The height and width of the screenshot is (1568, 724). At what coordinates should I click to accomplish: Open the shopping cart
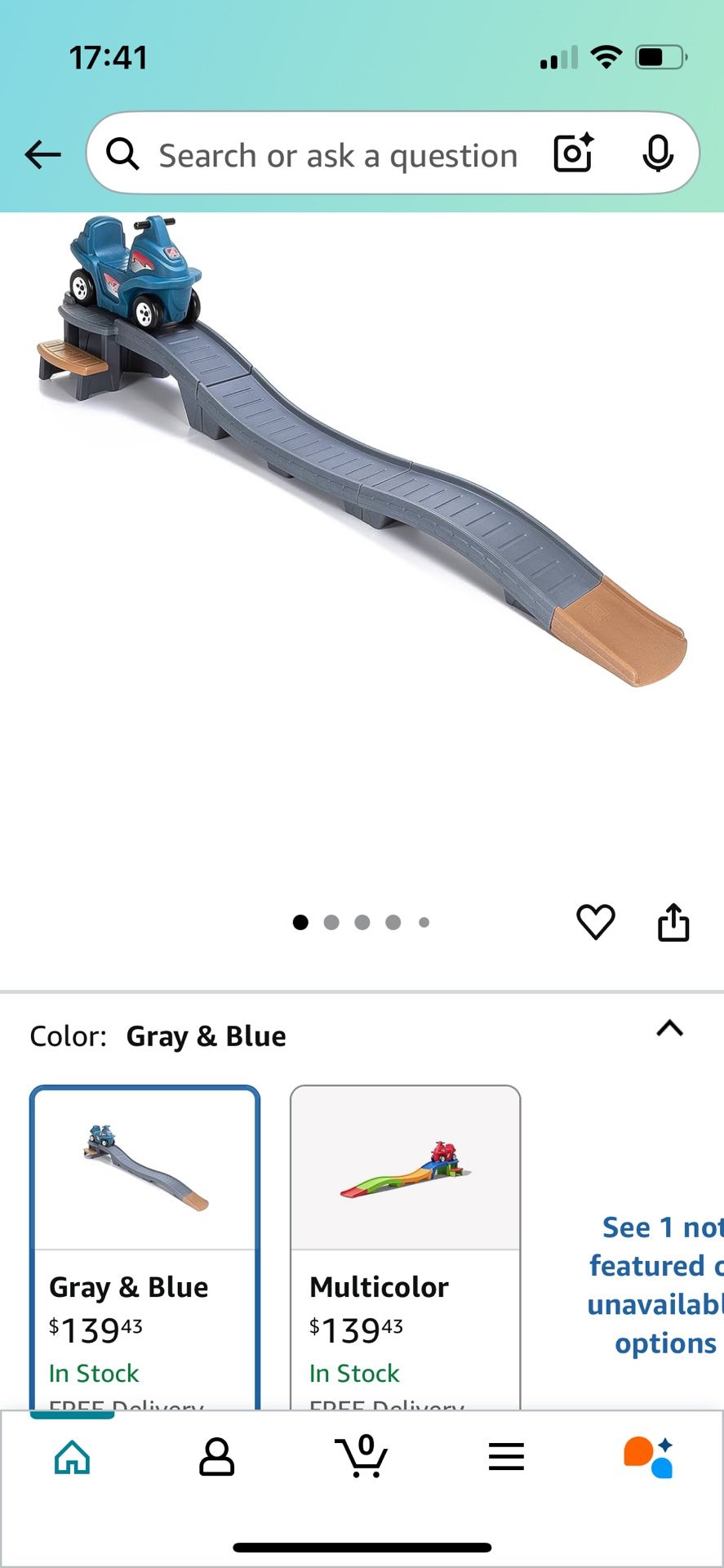click(361, 1458)
